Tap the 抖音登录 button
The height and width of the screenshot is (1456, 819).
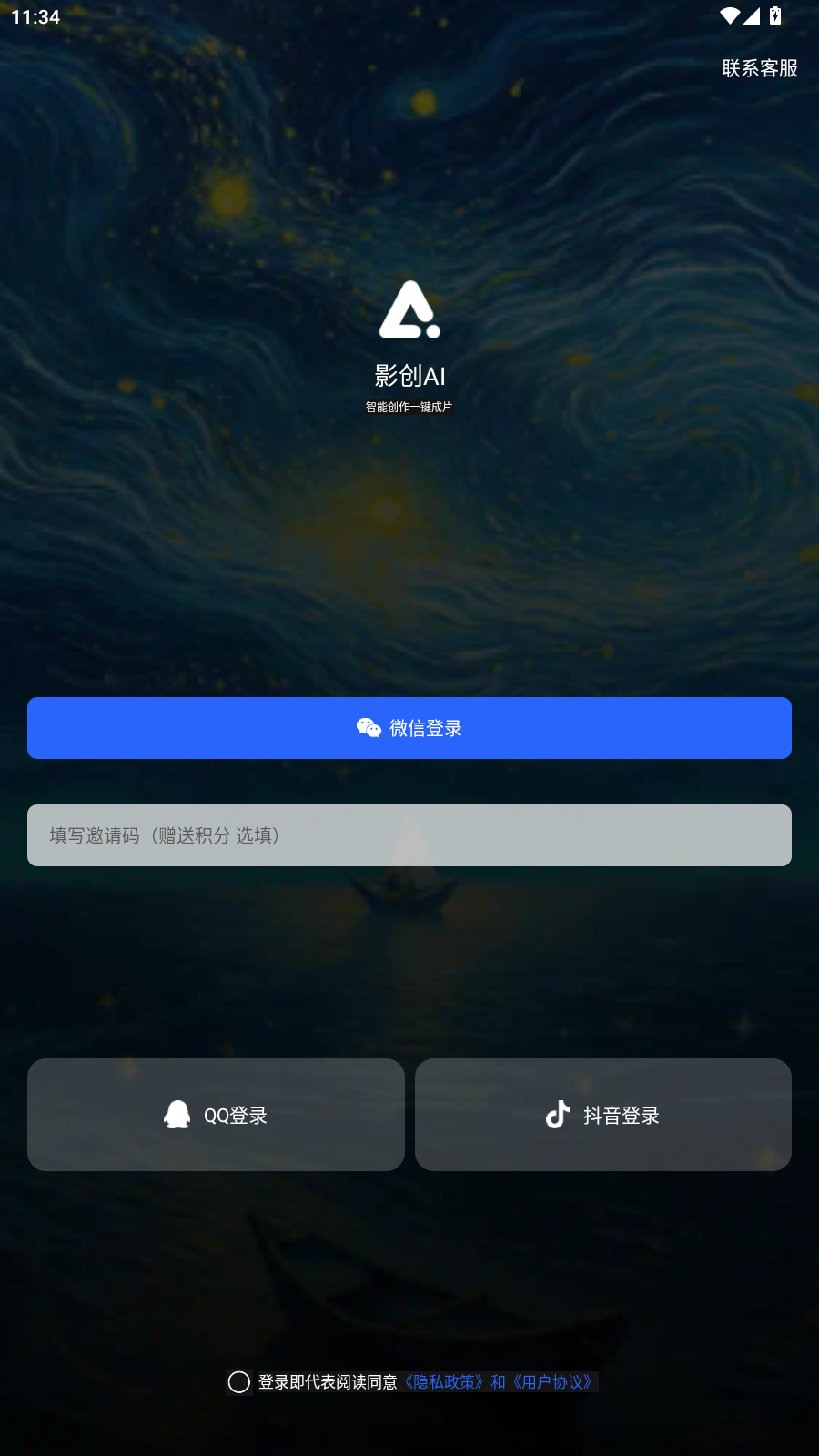click(x=603, y=1114)
